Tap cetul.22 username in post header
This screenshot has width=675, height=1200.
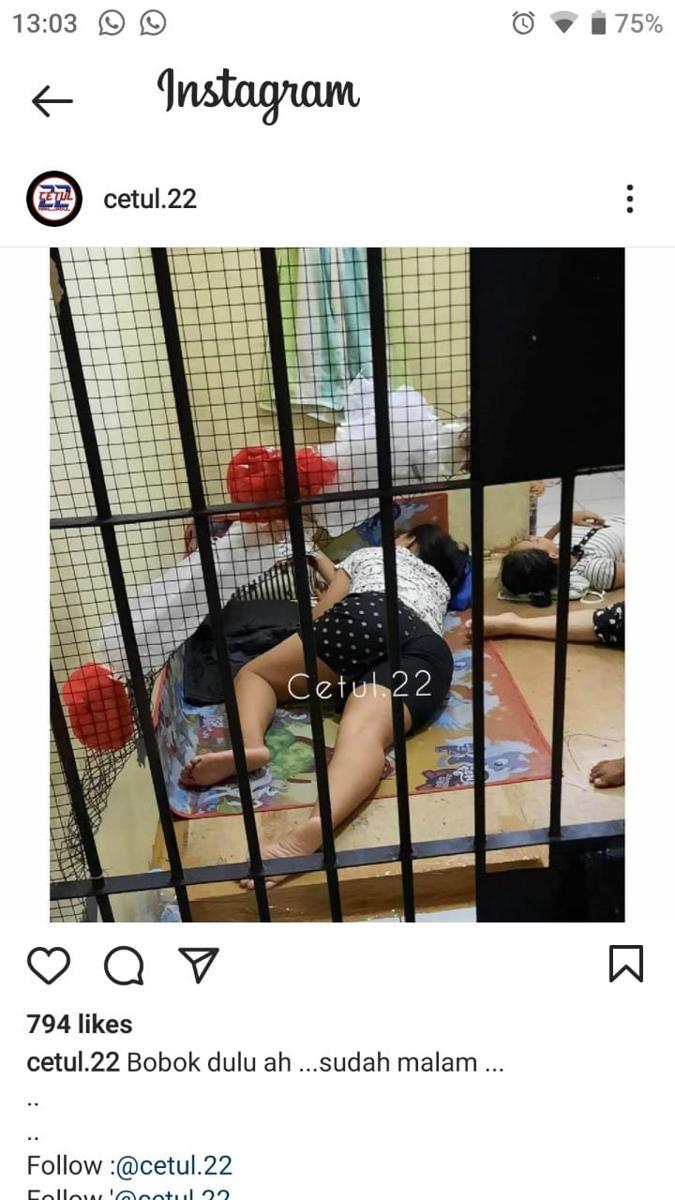tap(150, 199)
